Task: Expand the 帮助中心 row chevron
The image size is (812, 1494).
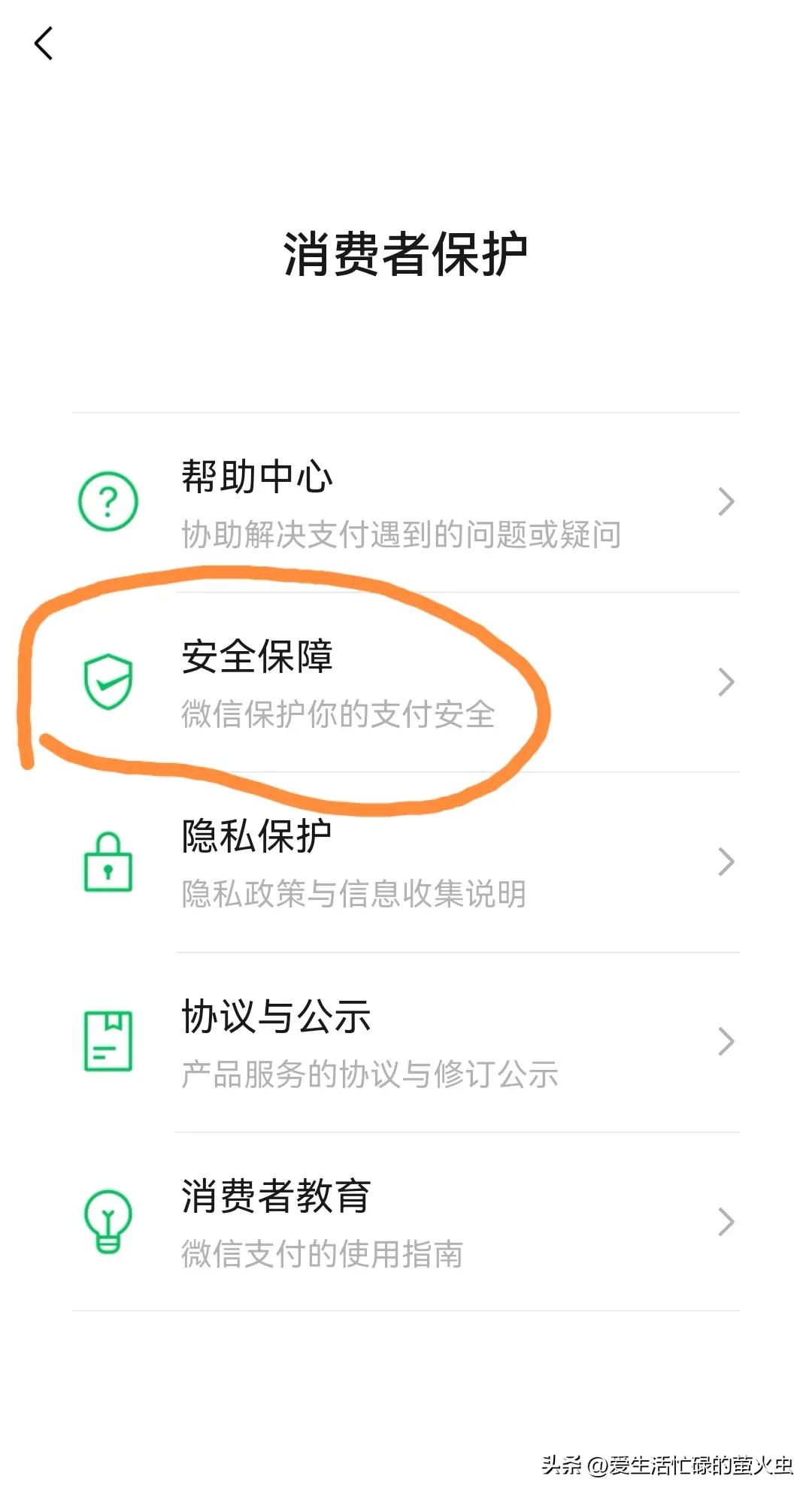Action: [724, 502]
